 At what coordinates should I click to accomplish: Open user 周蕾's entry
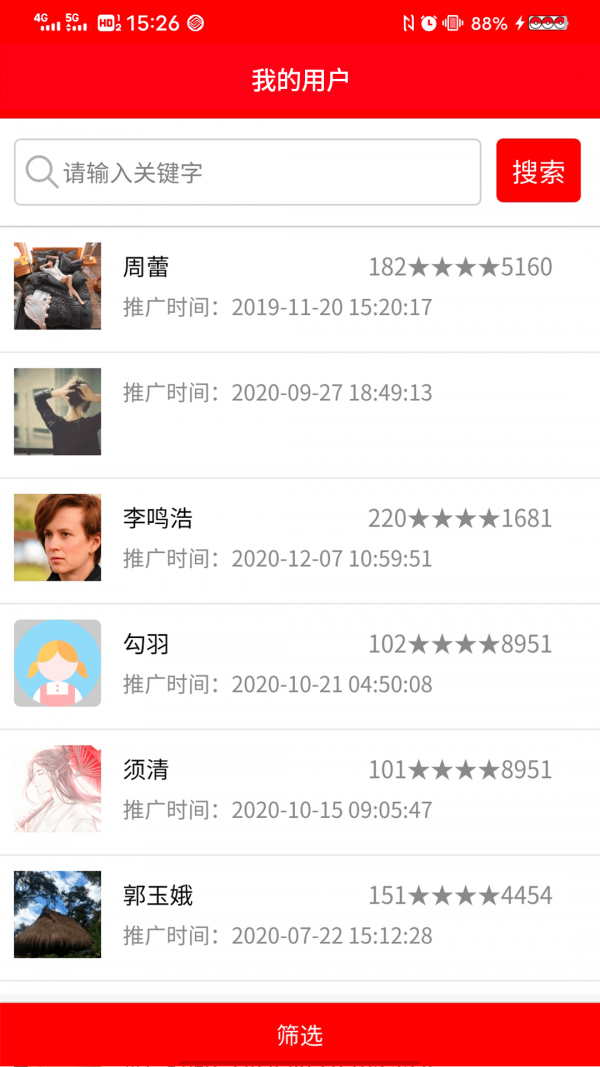click(x=300, y=287)
